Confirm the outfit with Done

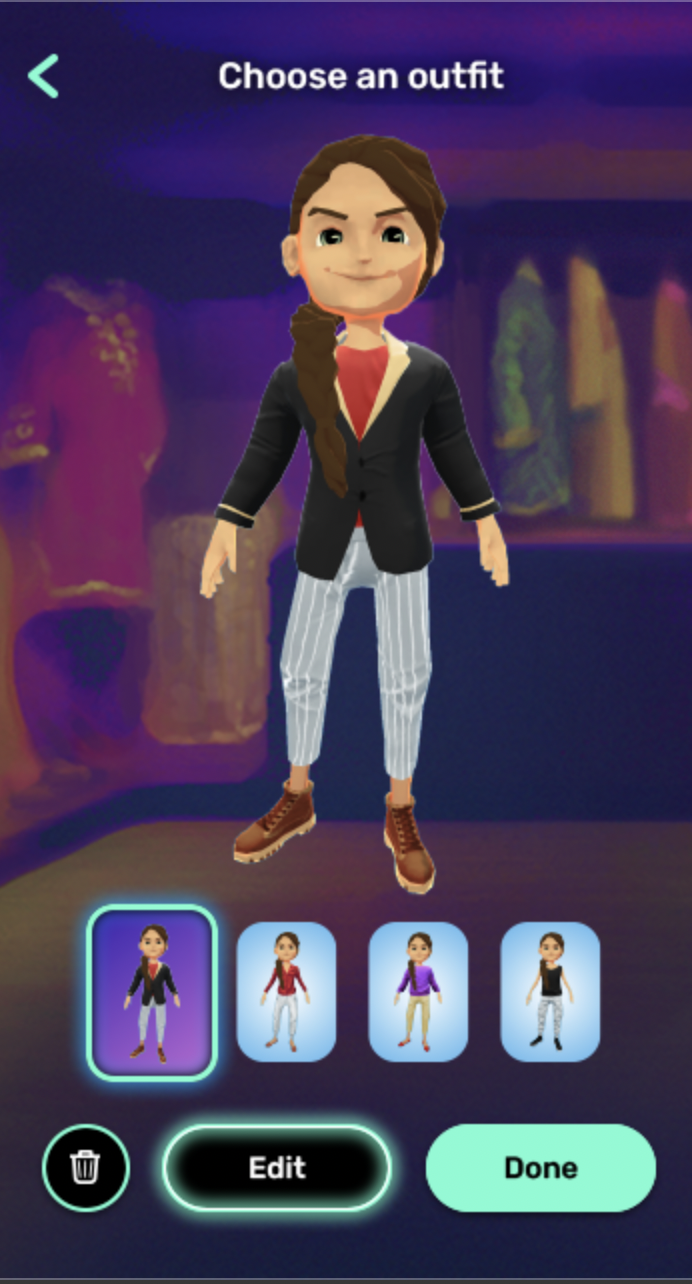pos(540,1167)
